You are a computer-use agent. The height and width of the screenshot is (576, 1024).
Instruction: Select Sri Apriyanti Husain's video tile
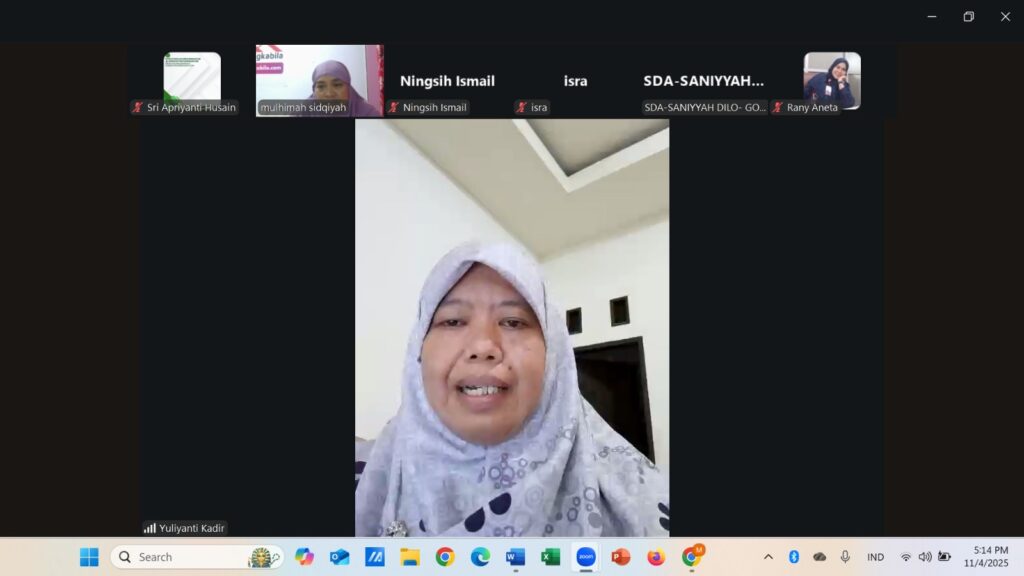[192, 78]
